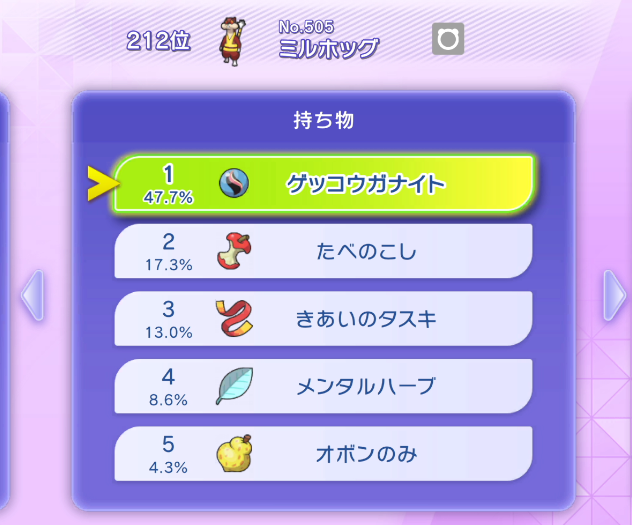632x525 pixels.
Task: Go to the next panel with right arrow
Action: (x=614, y=293)
